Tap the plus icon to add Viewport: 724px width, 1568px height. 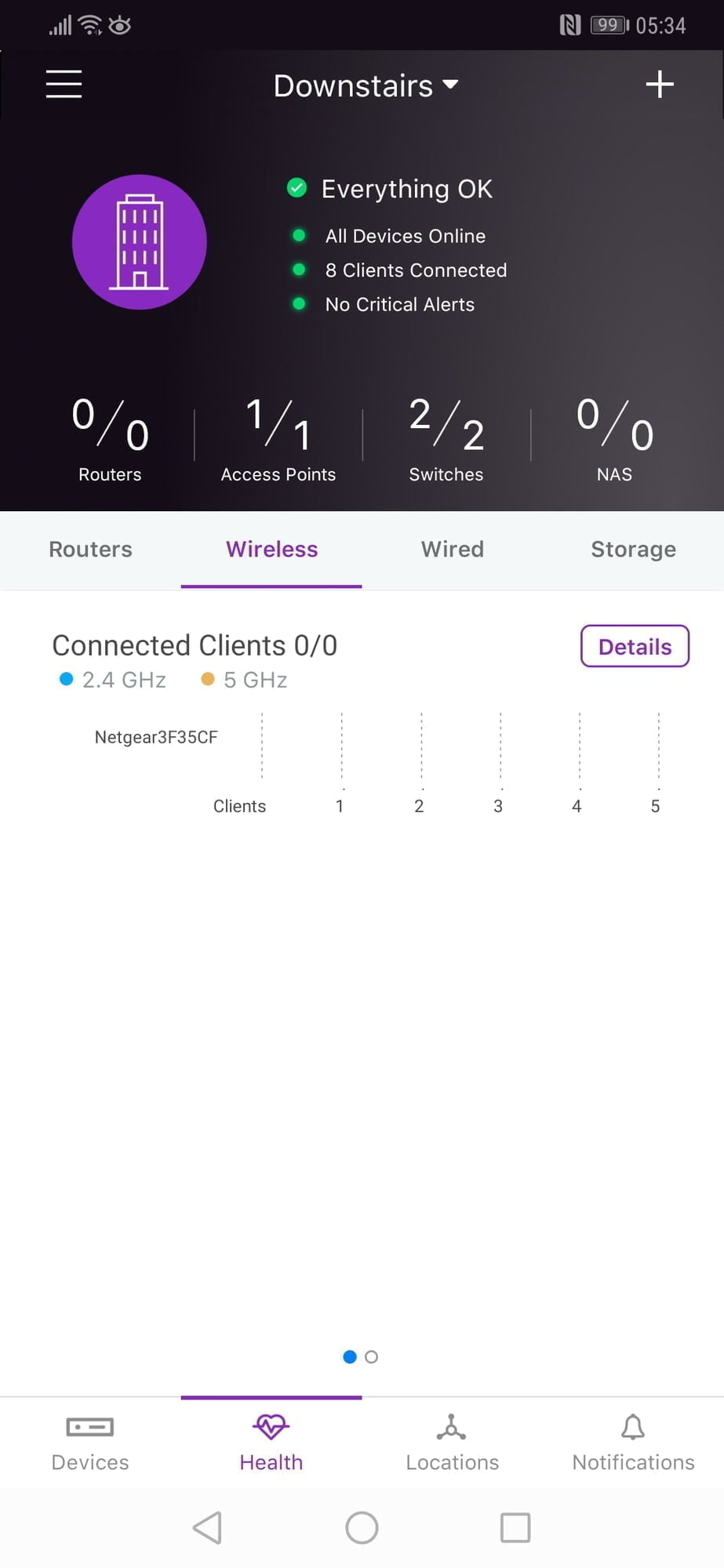pos(660,84)
